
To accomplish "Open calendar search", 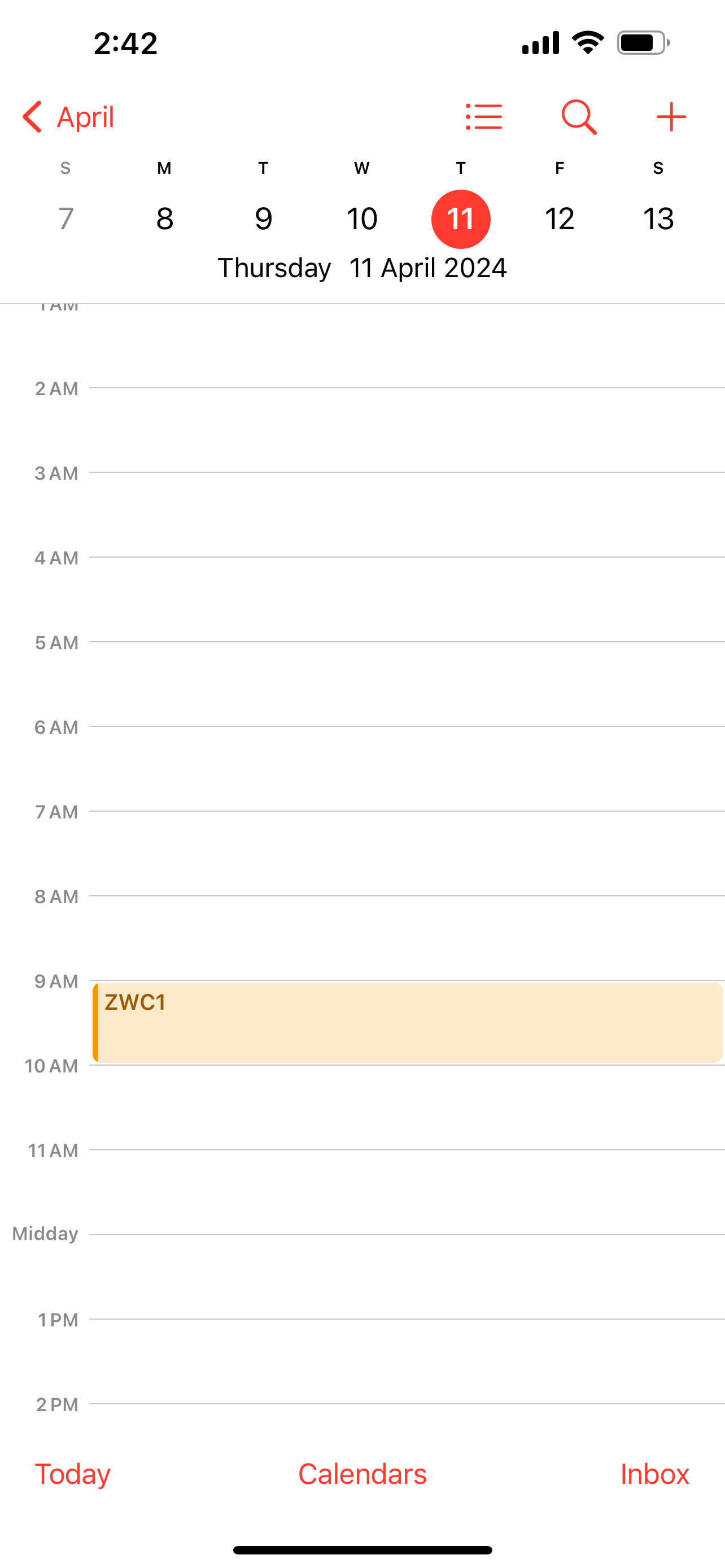I will pos(578,116).
